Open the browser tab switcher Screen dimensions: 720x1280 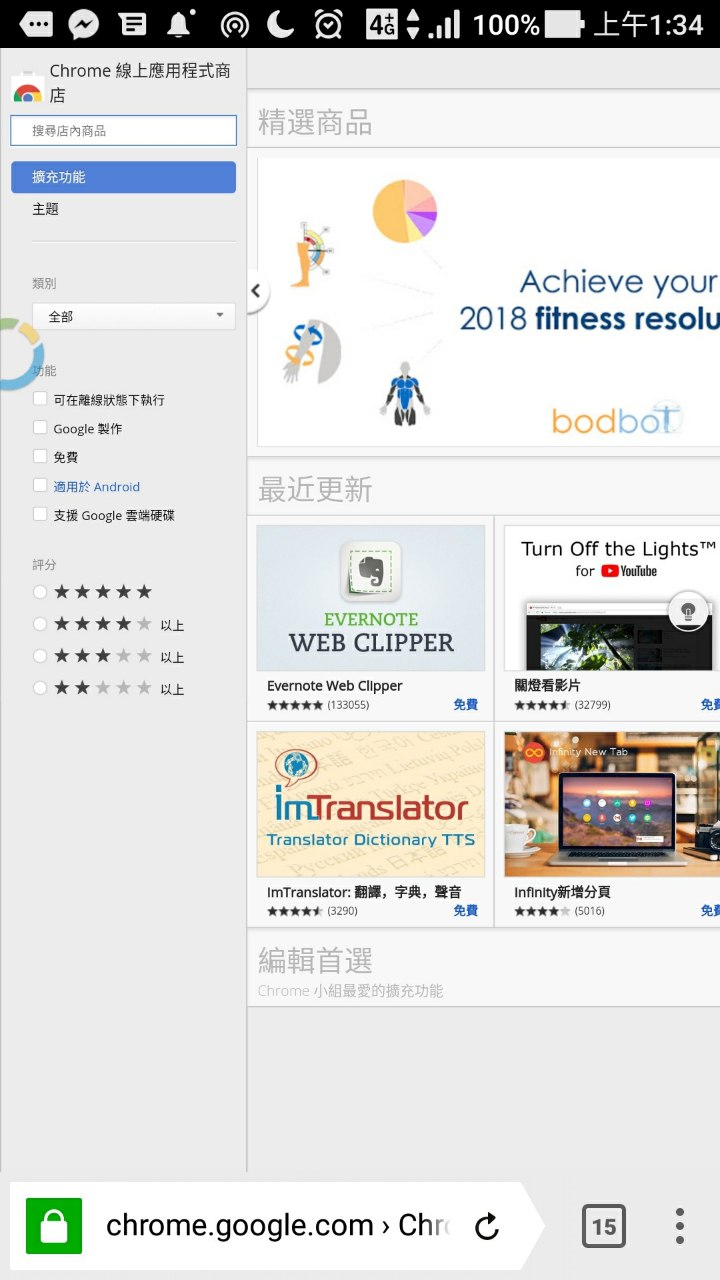[604, 1226]
